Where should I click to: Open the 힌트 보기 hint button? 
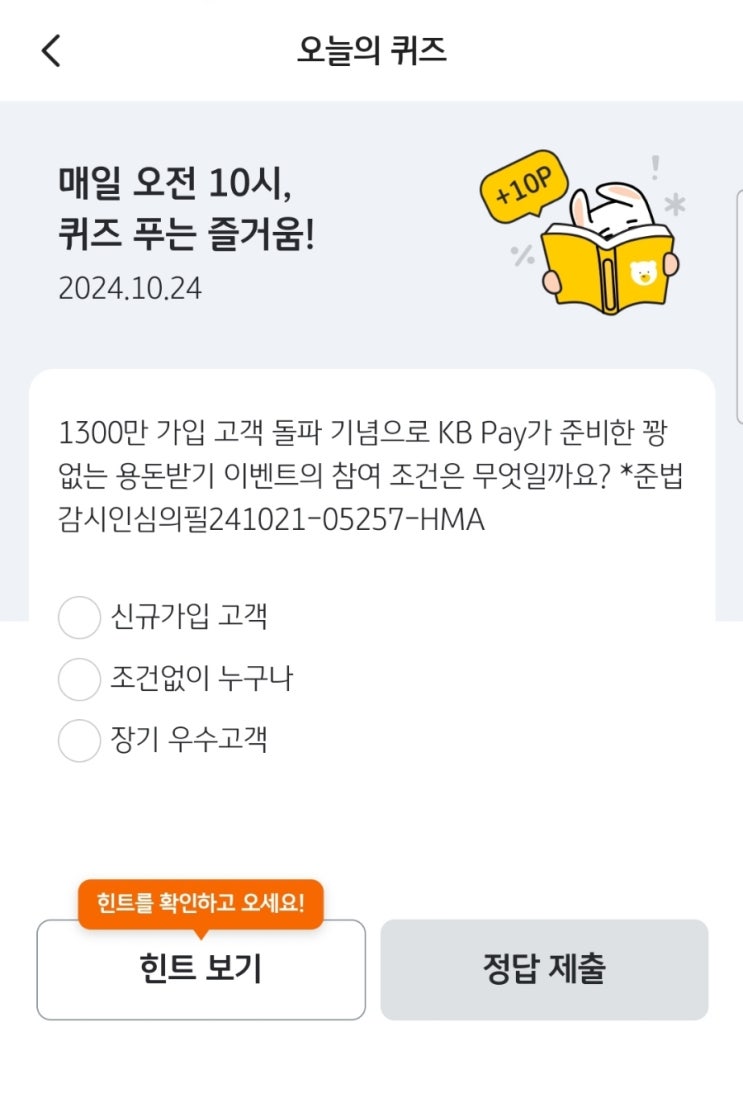[201, 969]
